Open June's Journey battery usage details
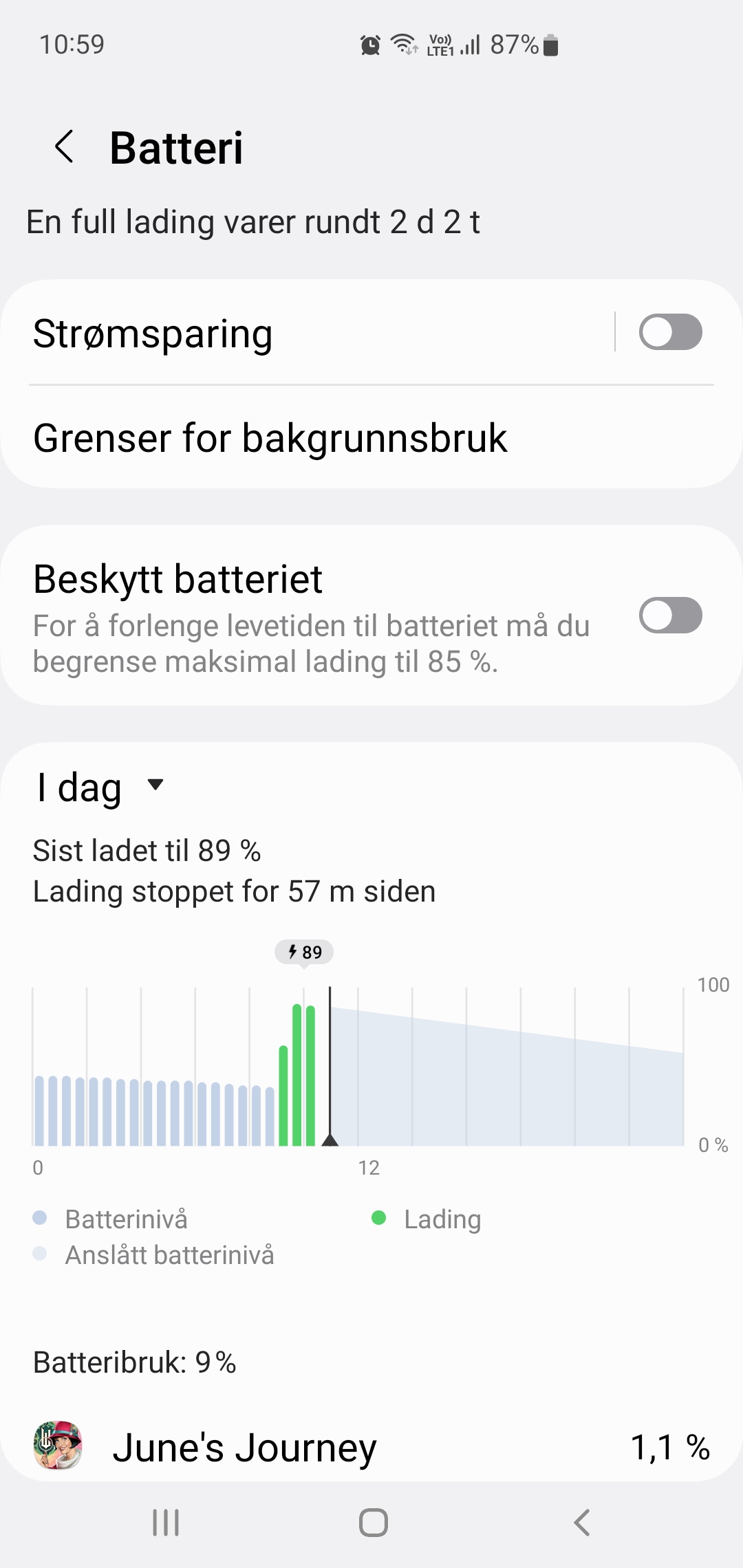This screenshot has height=1568, width=743. 371,1447
